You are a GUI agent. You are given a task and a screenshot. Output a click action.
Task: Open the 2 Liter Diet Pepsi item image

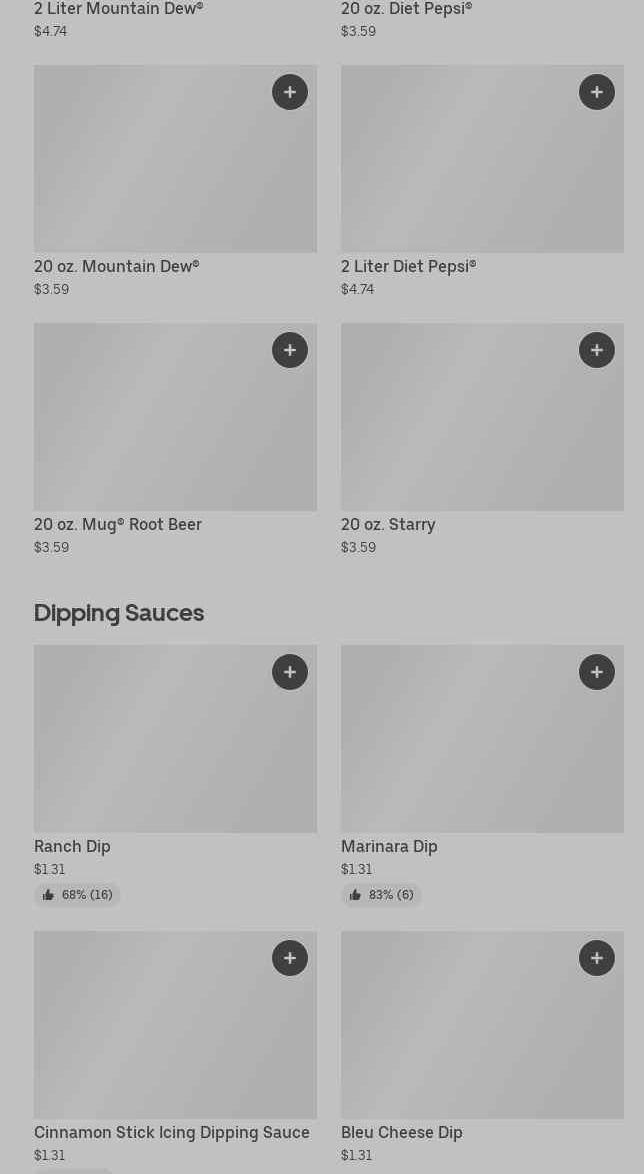[x=482, y=159]
